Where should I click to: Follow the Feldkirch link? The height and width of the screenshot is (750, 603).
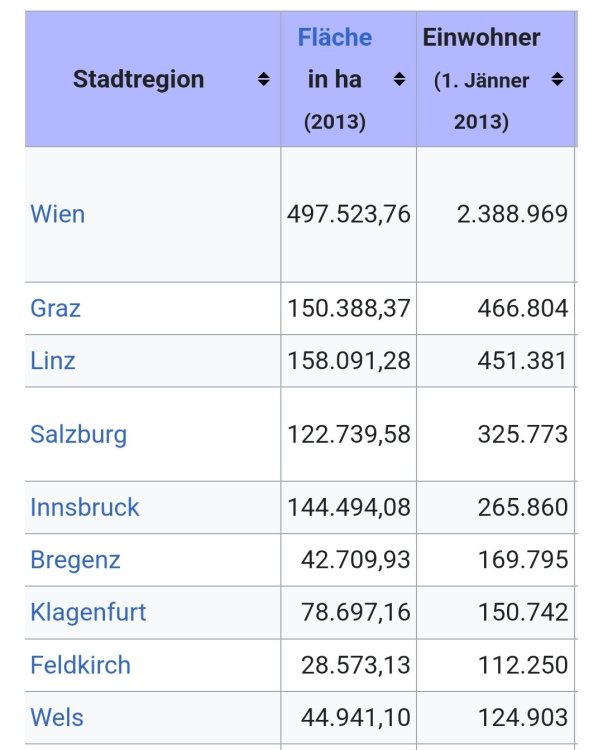coord(81,665)
